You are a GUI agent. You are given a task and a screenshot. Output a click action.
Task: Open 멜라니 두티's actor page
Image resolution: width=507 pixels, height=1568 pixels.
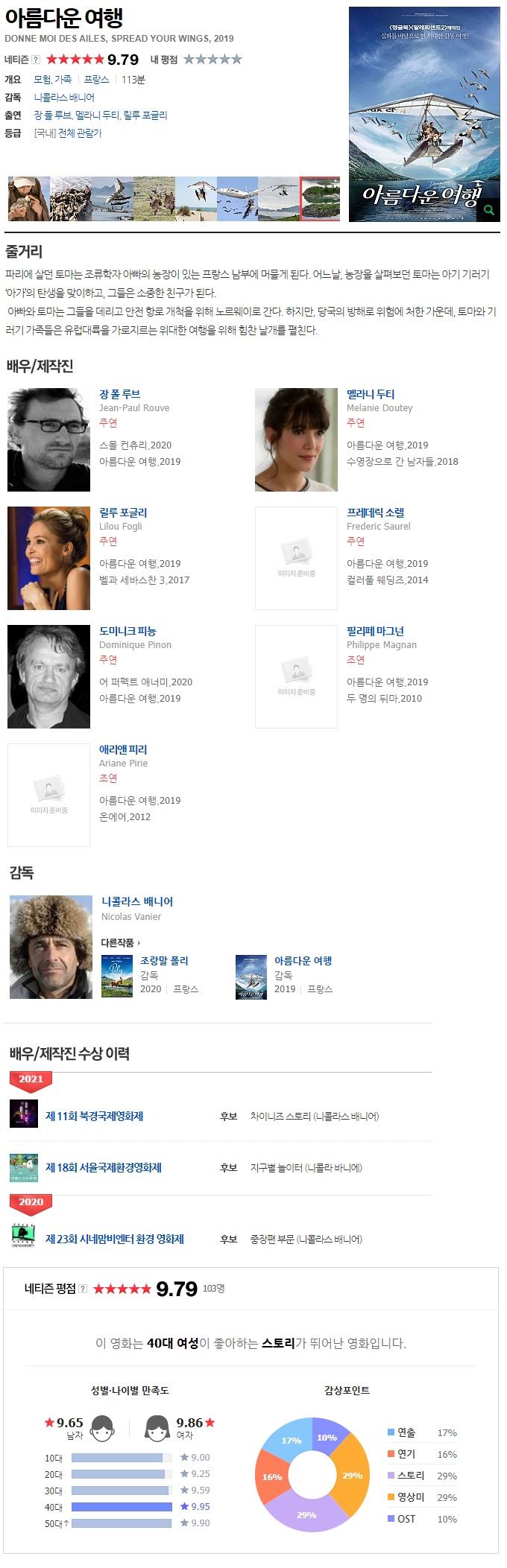point(371,394)
